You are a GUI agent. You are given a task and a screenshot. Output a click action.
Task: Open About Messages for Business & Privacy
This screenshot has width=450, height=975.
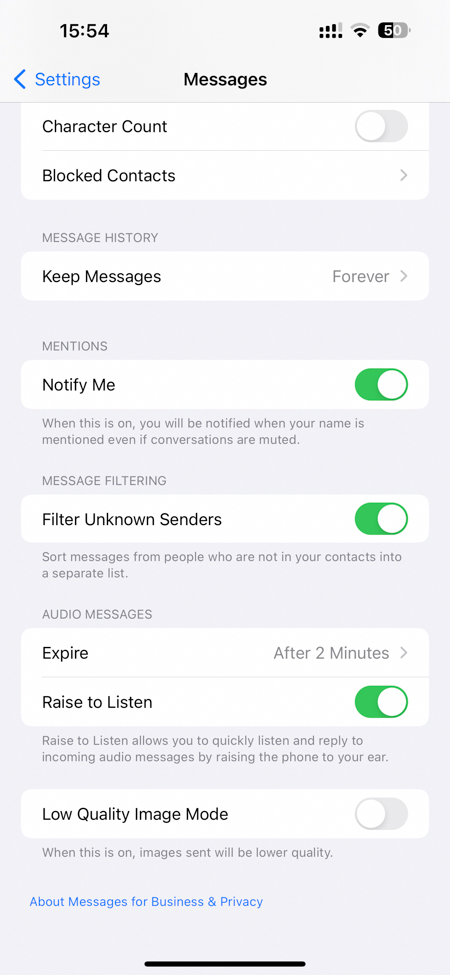(146, 902)
